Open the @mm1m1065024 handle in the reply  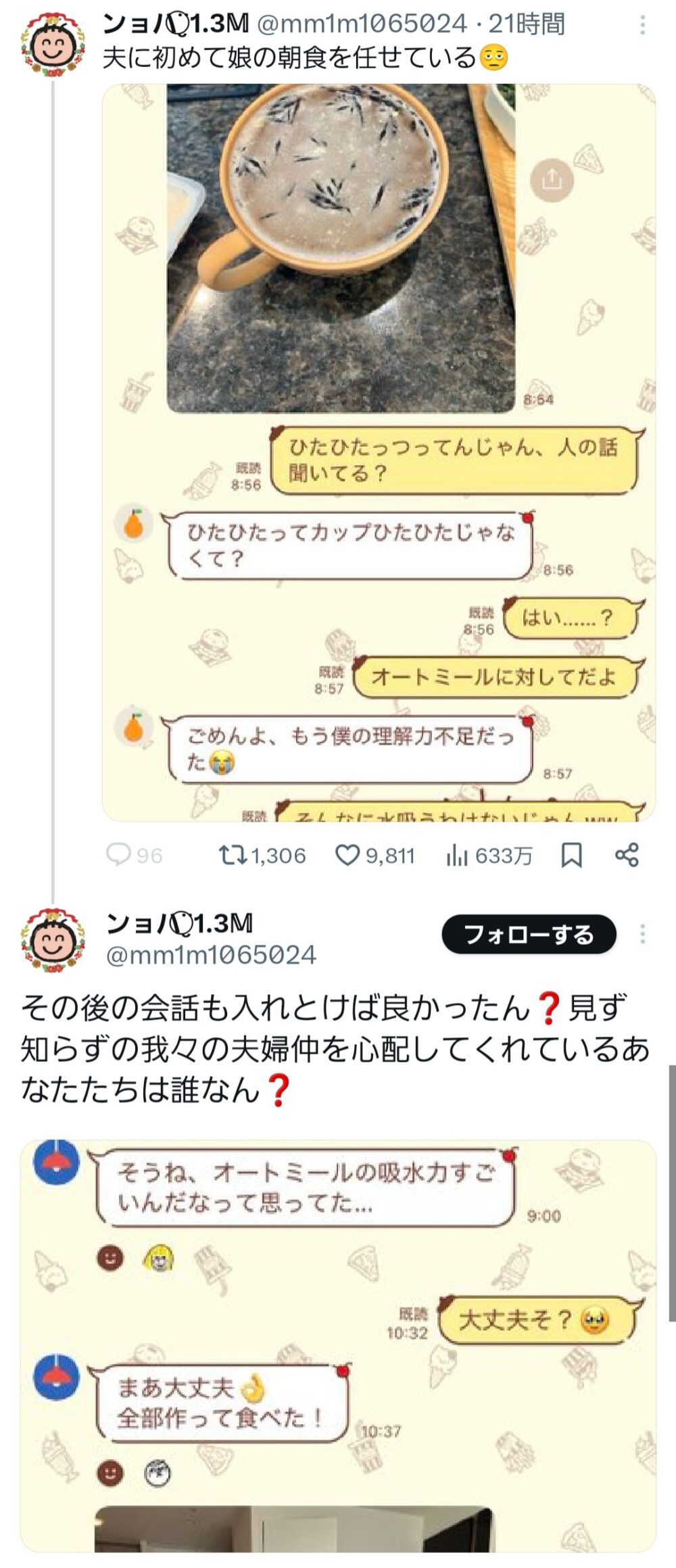(x=211, y=955)
